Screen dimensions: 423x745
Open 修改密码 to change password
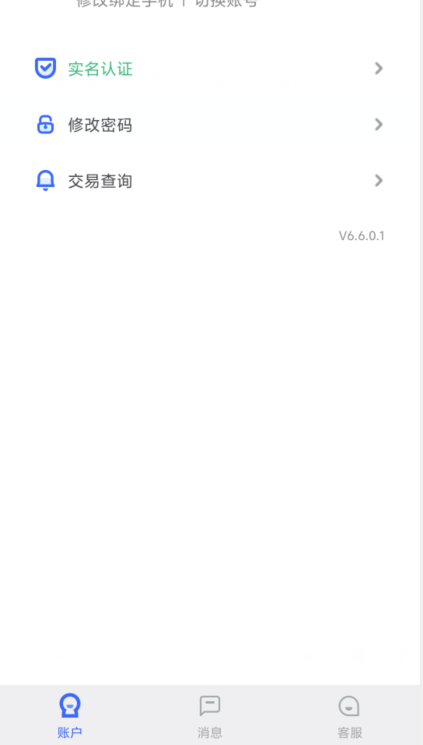[x=209, y=125]
